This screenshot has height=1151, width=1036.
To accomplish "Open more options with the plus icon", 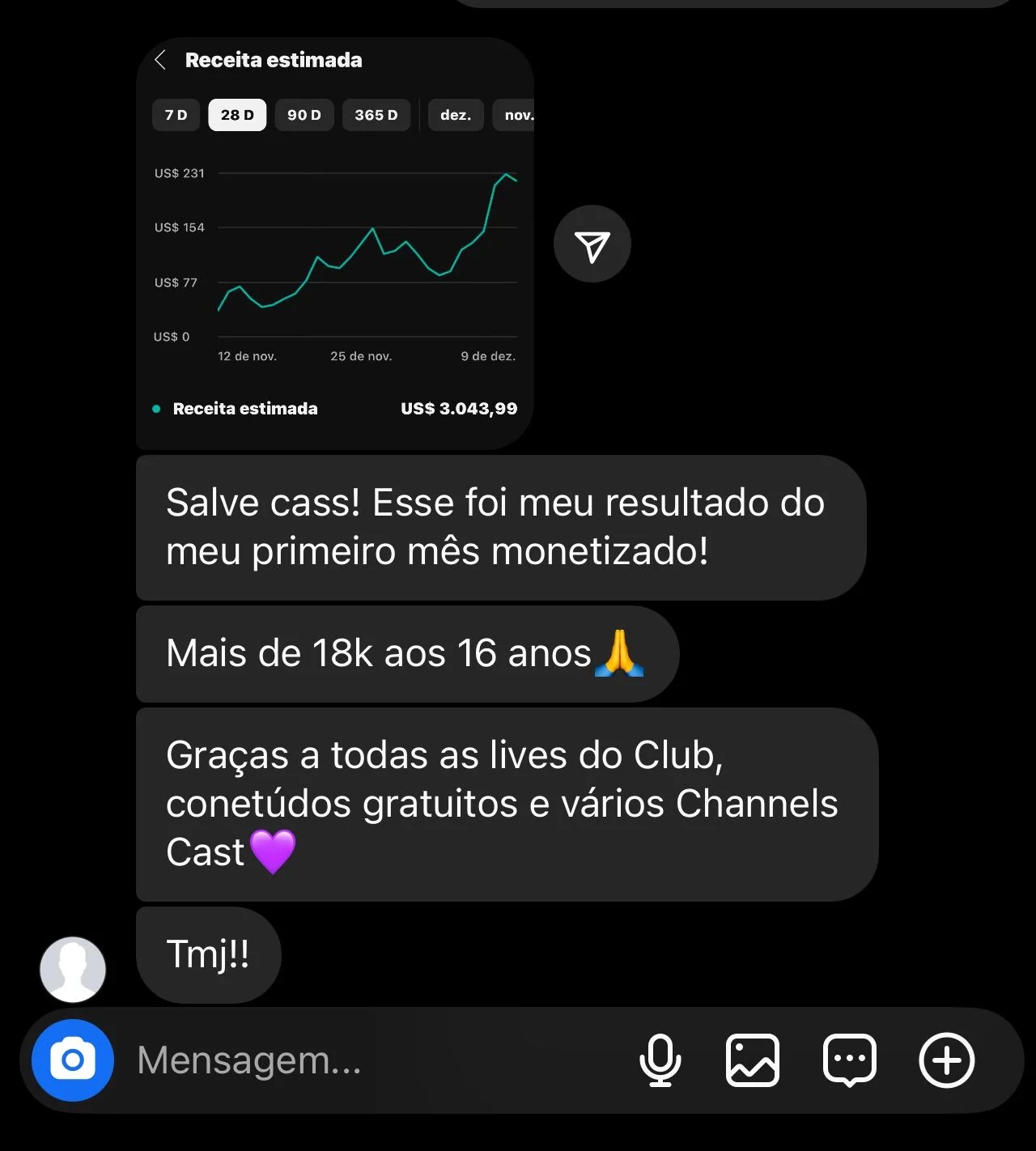I will [947, 1060].
